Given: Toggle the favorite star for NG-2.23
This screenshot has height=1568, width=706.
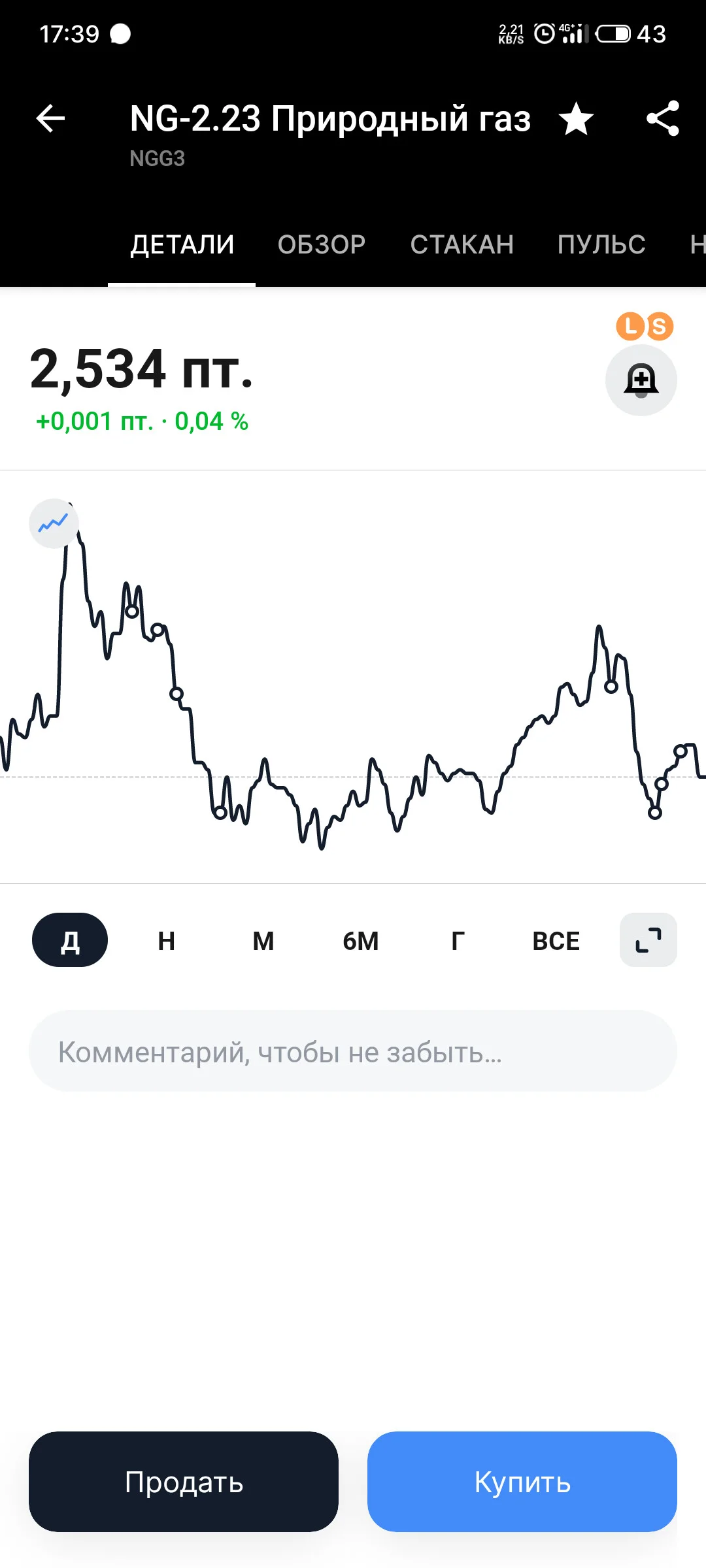Looking at the screenshot, I should 576,119.
